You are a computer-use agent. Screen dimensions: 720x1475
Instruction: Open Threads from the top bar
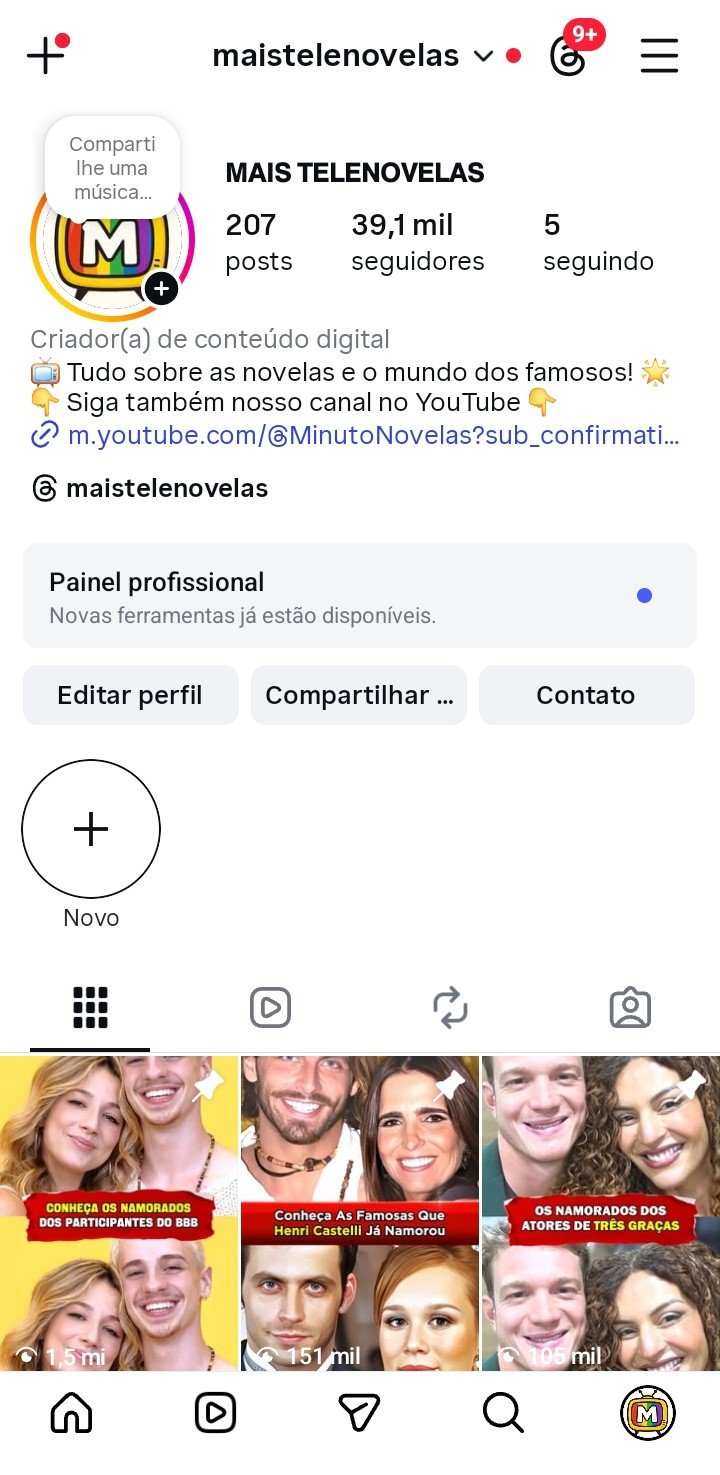[x=567, y=56]
